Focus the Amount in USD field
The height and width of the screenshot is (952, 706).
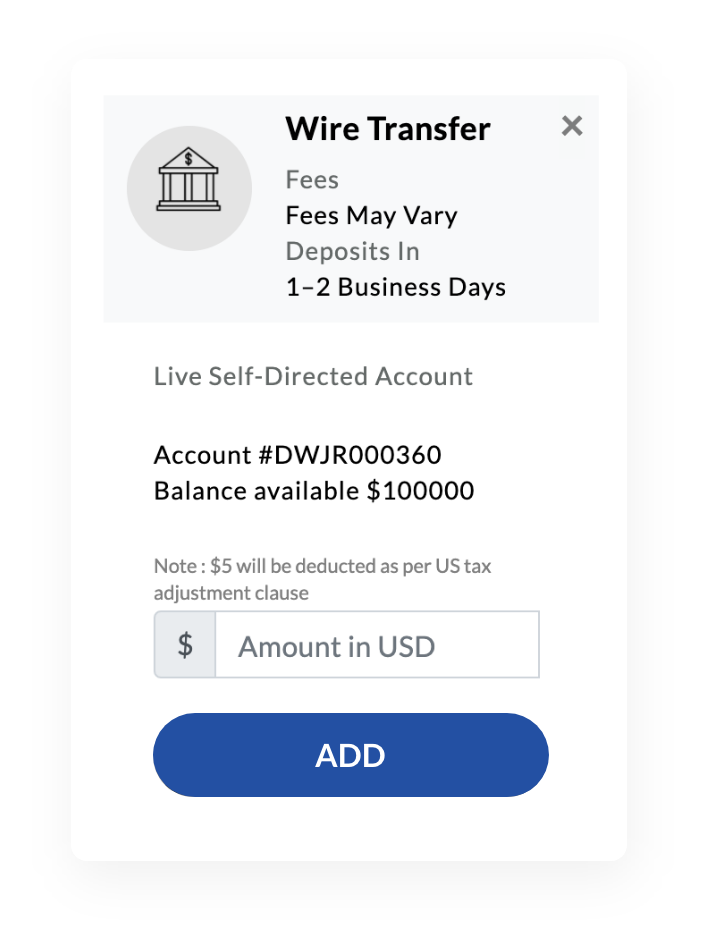point(376,646)
